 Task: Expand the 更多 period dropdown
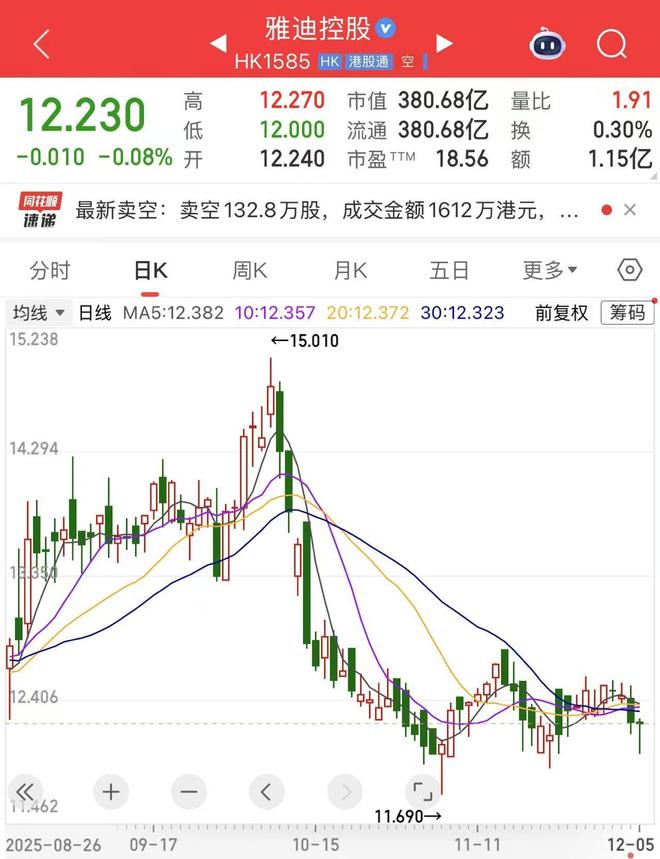coord(550,270)
